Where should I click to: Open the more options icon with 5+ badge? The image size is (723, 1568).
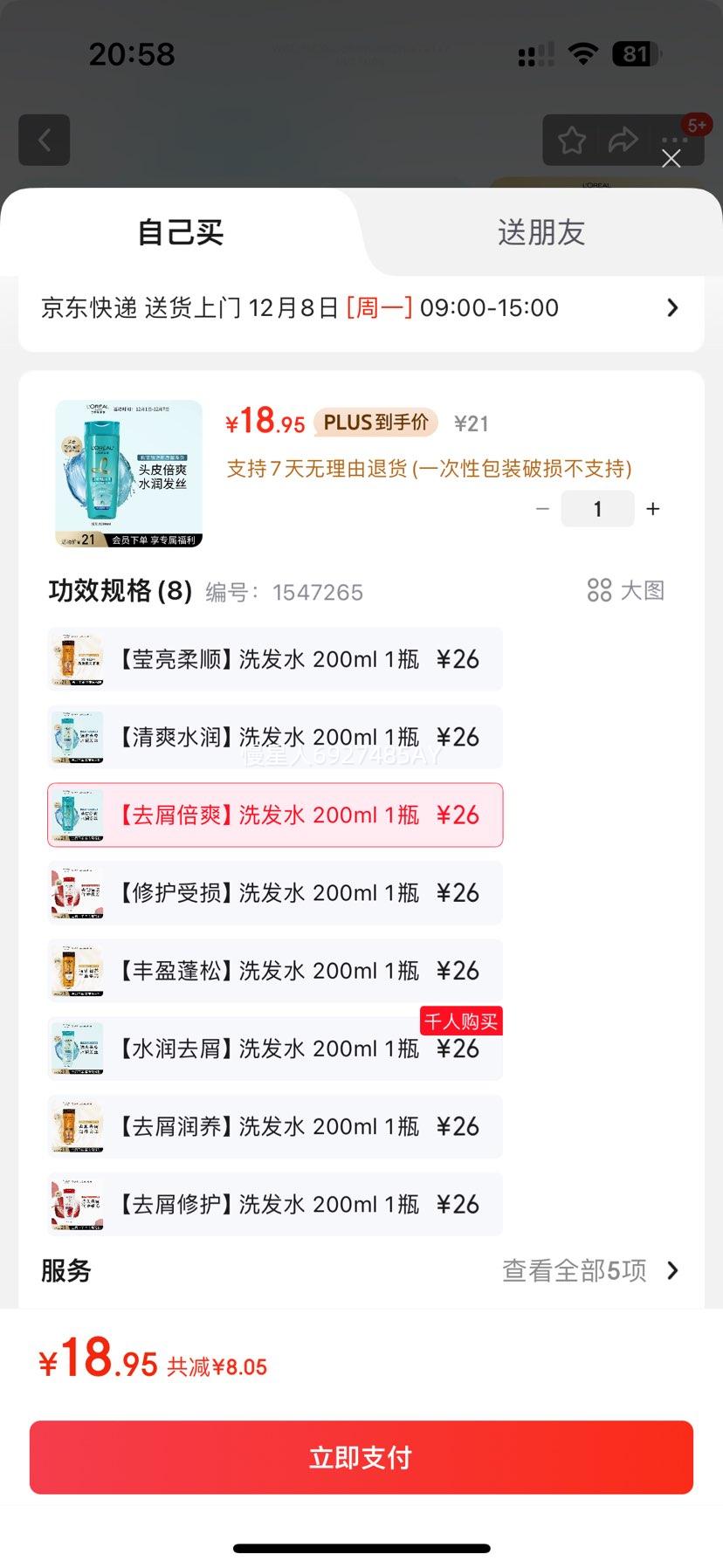coord(672,139)
